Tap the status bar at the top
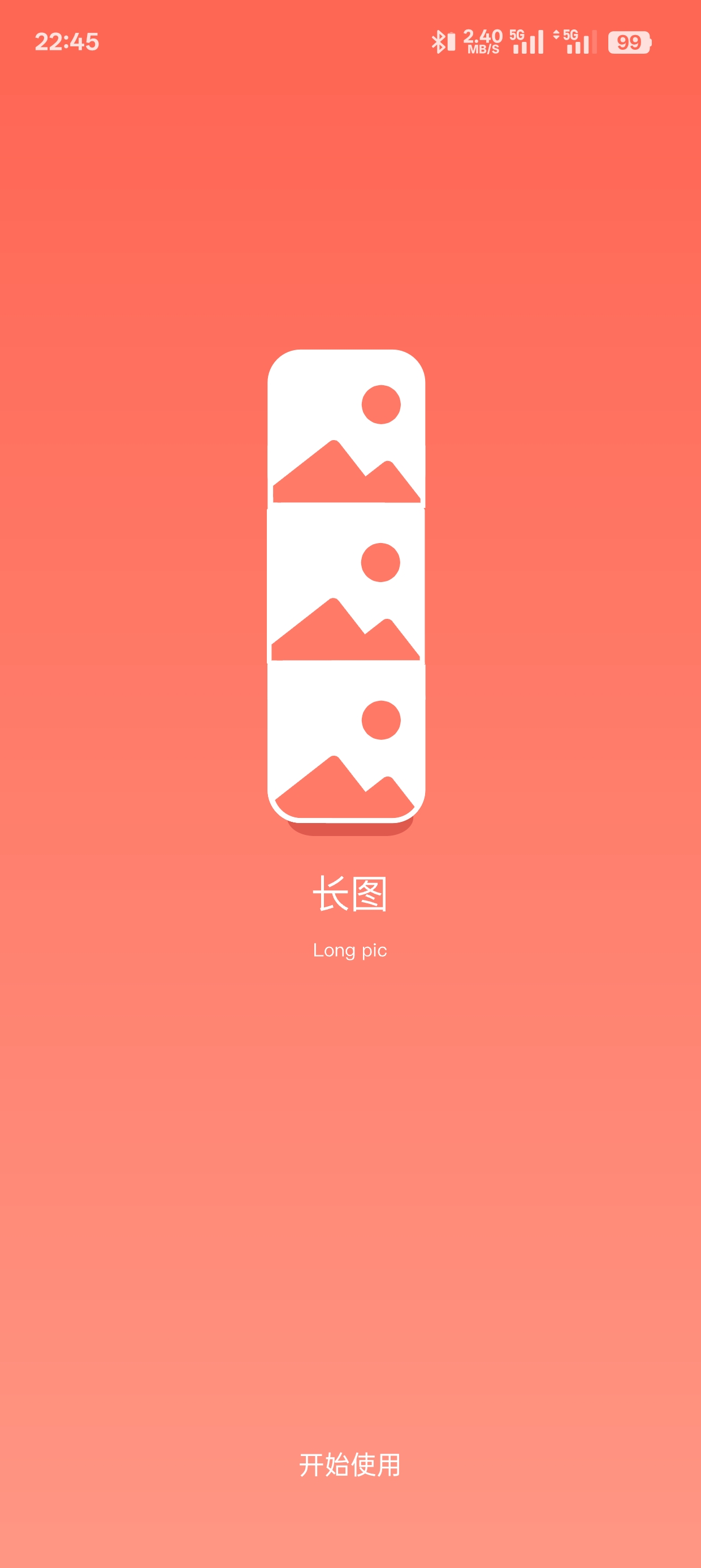701x1568 pixels. [x=350, y=40]
